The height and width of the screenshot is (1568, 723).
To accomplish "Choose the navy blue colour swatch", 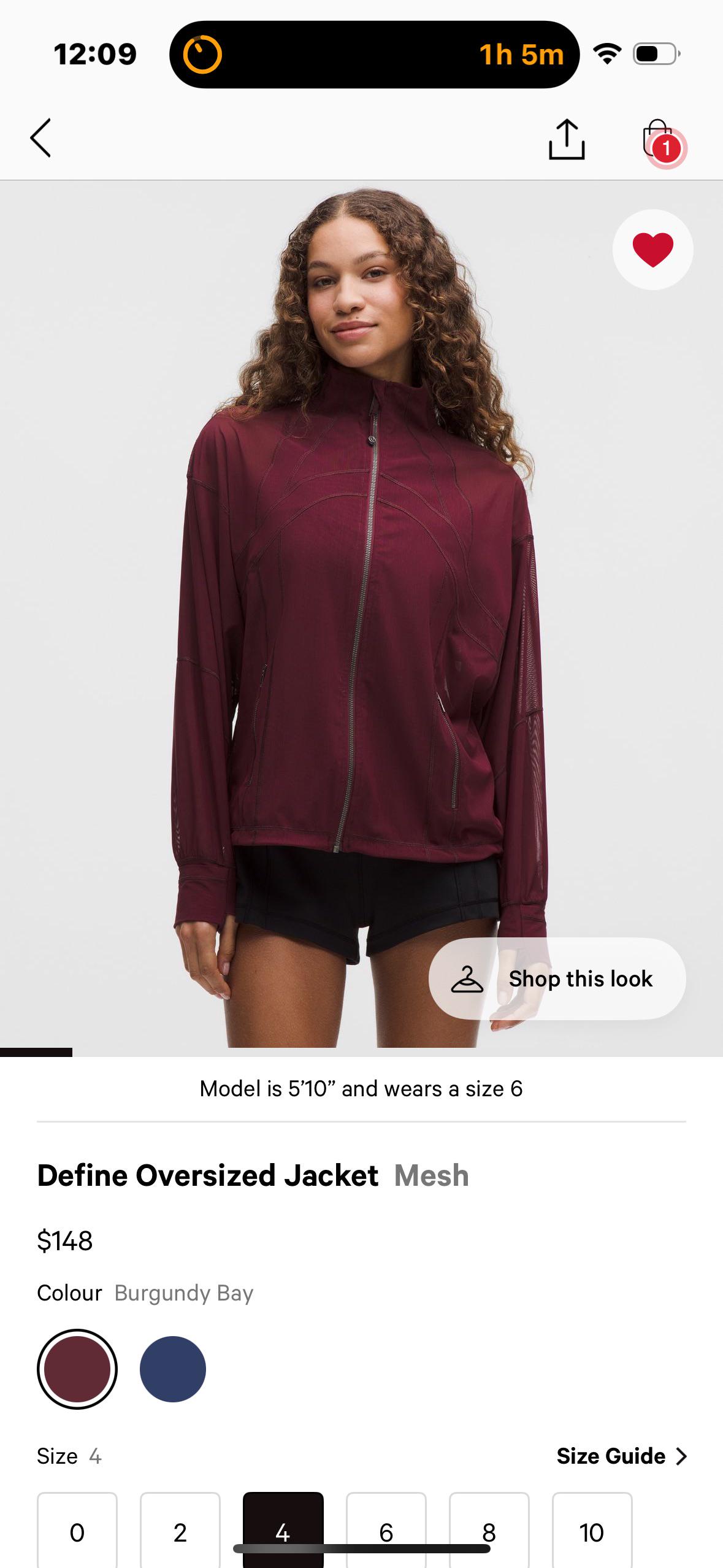I will pos(173,1369).
